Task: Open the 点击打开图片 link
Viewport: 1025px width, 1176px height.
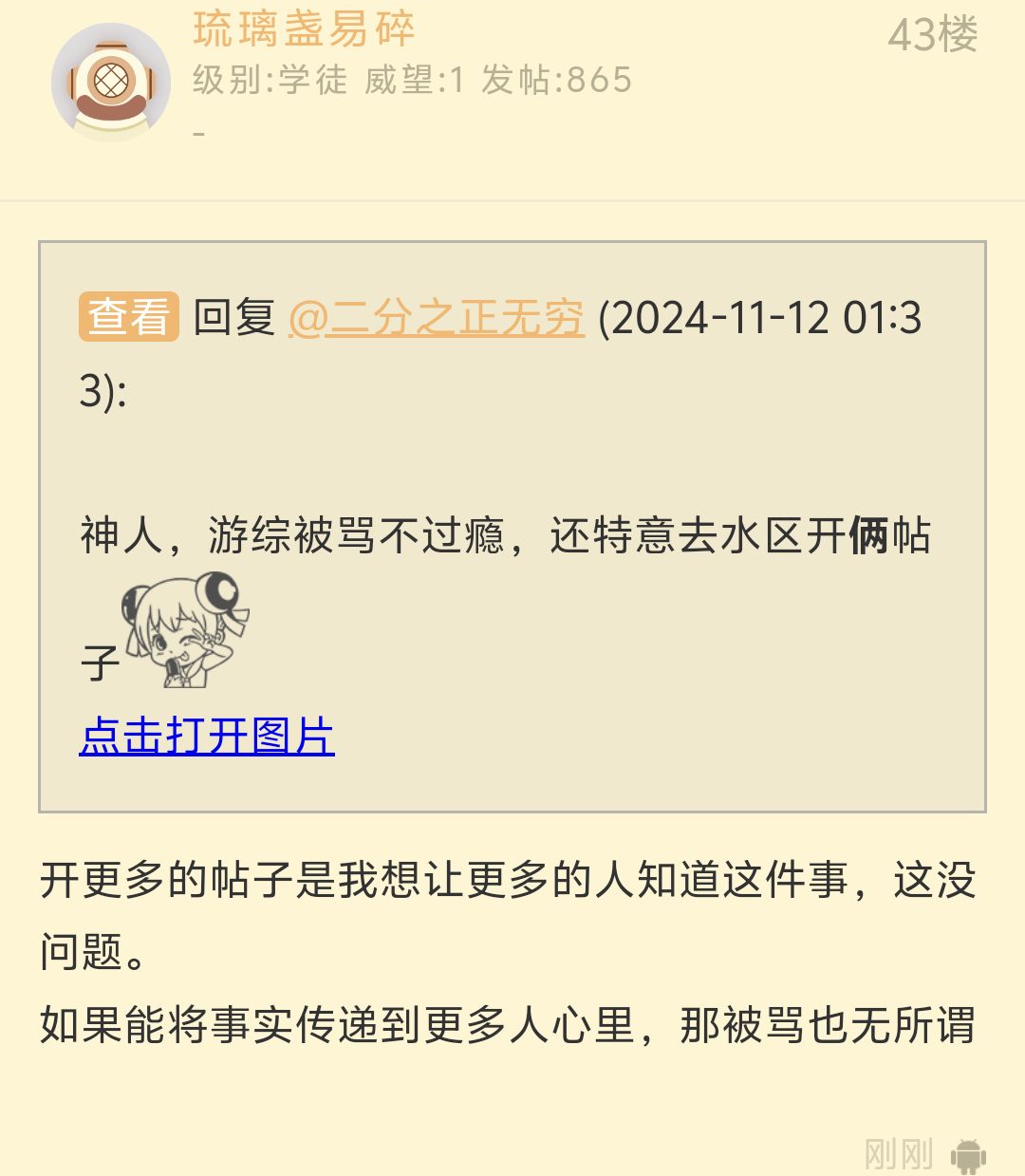Action: click(x=207, y=737)
